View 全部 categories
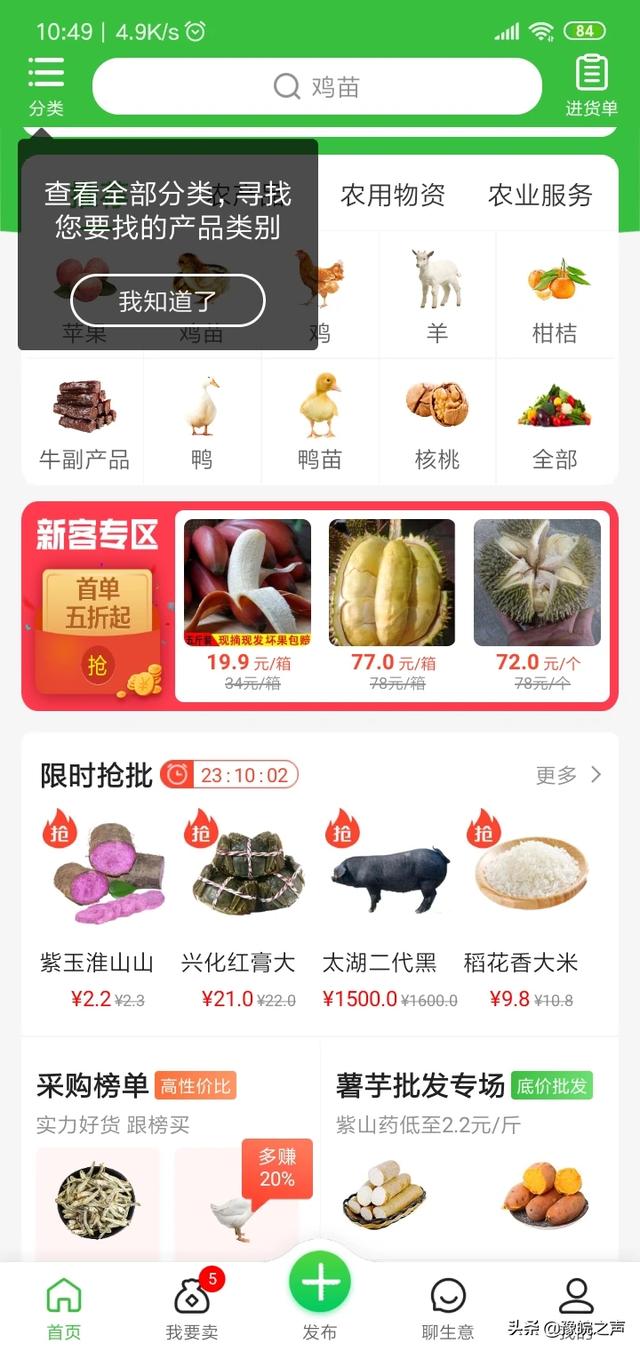This screenshot has width=640, height=1351. 554,422
